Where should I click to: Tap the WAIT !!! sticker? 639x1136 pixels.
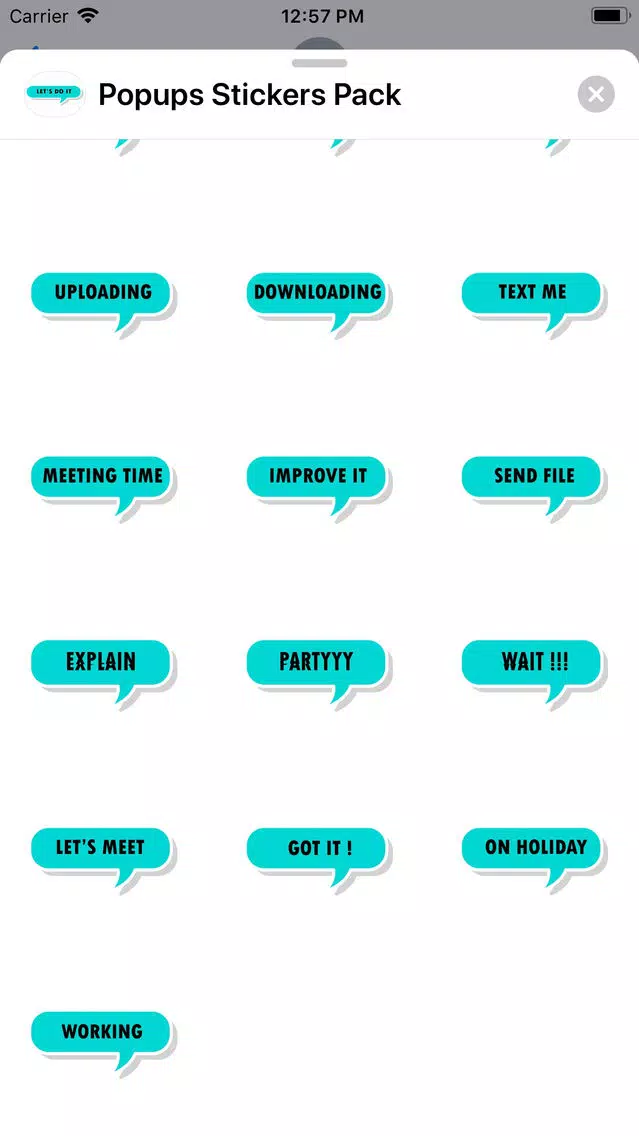point(534,672)
